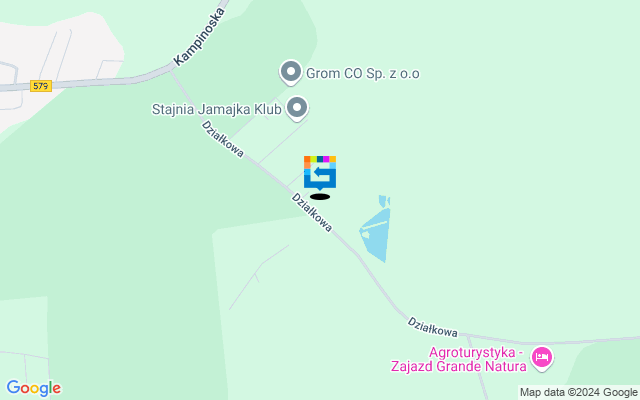Tap the Grom CO Sp. z o.o place marker
Viewport: 640px width, 400px height.
click(290, 72)
